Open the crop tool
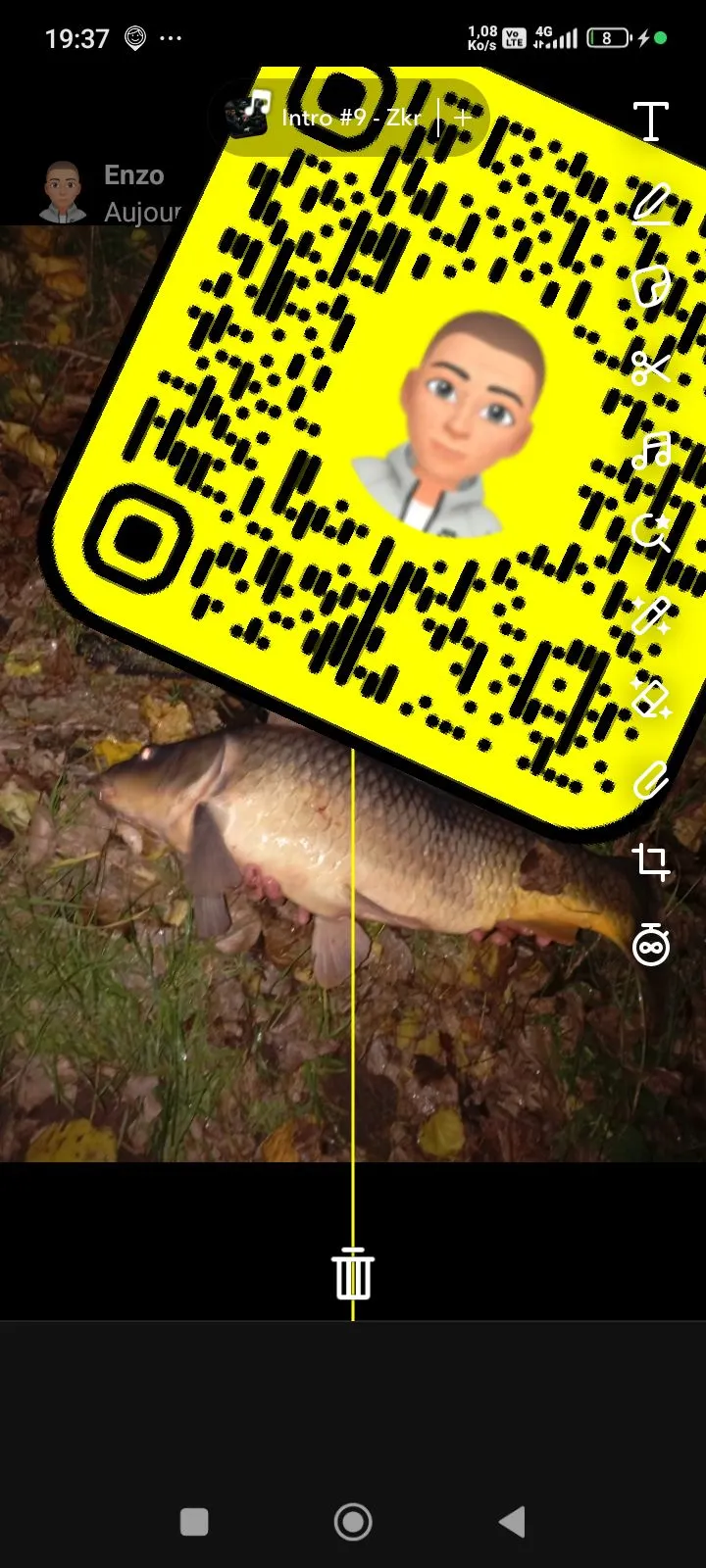 coord(650,862)
